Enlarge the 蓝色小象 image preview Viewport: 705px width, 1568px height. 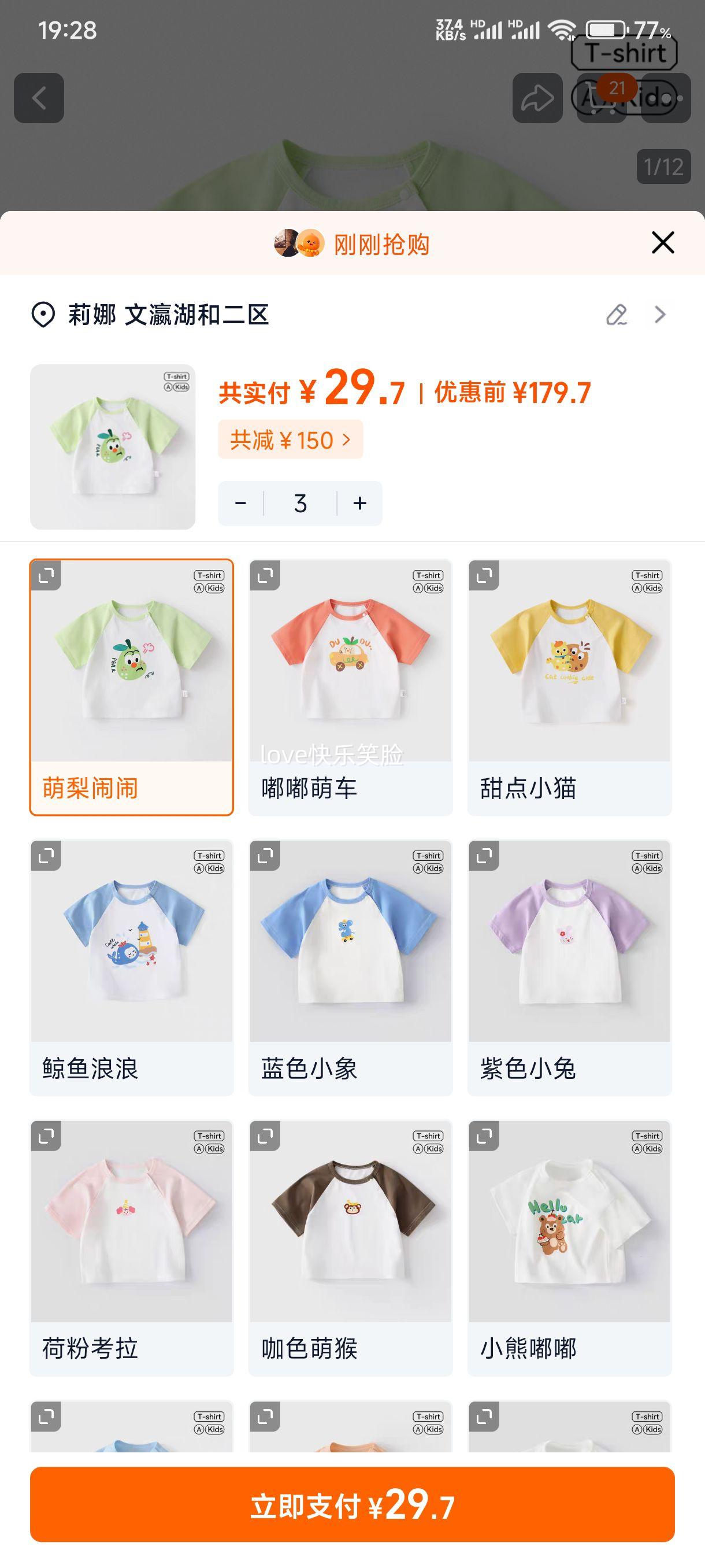pos(265,855)
